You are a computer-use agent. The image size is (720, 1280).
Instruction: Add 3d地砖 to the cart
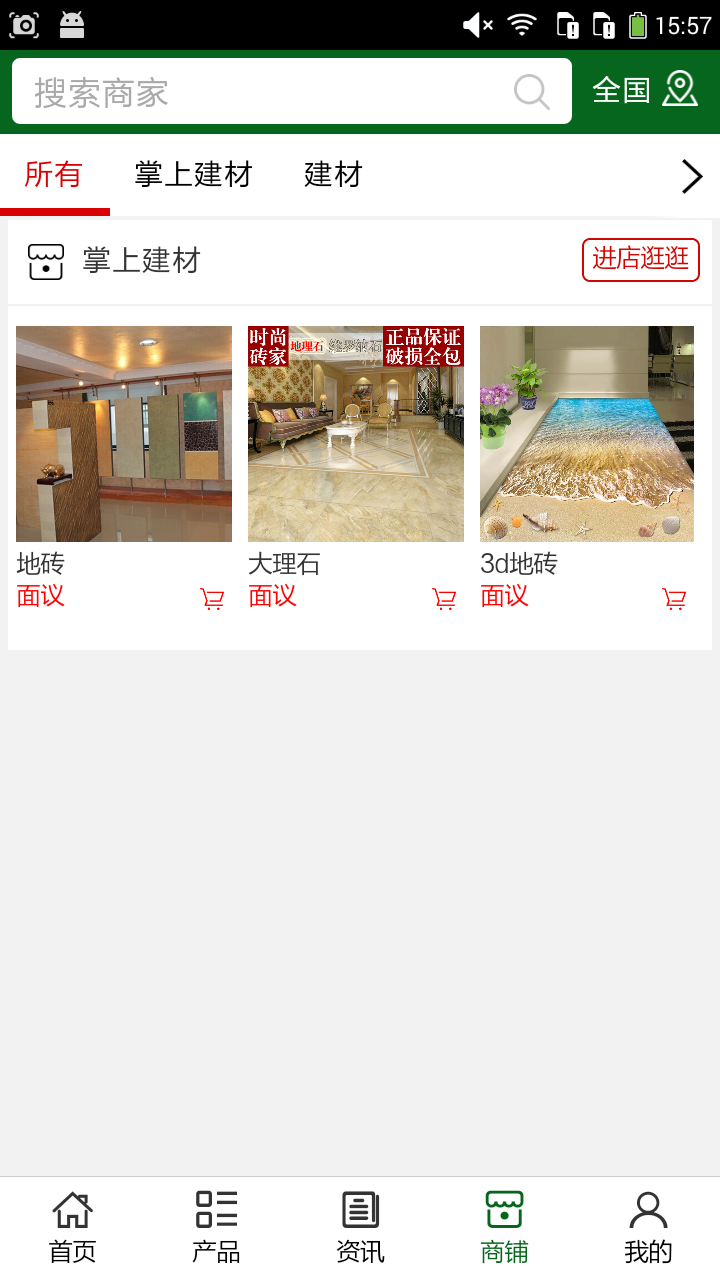tap(675, 599)
